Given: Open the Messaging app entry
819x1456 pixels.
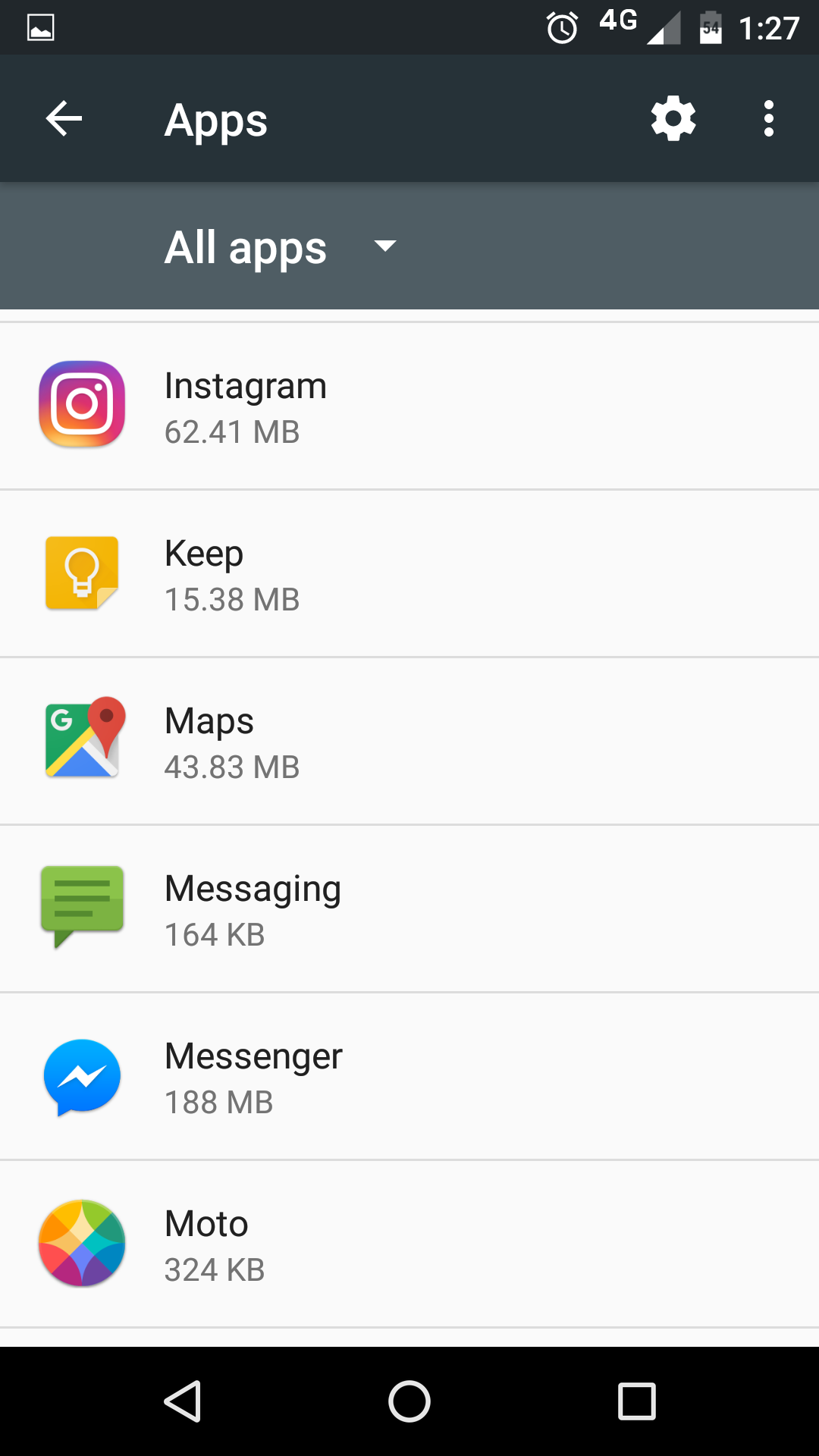Looking at the screenshot, I should 409,910.
